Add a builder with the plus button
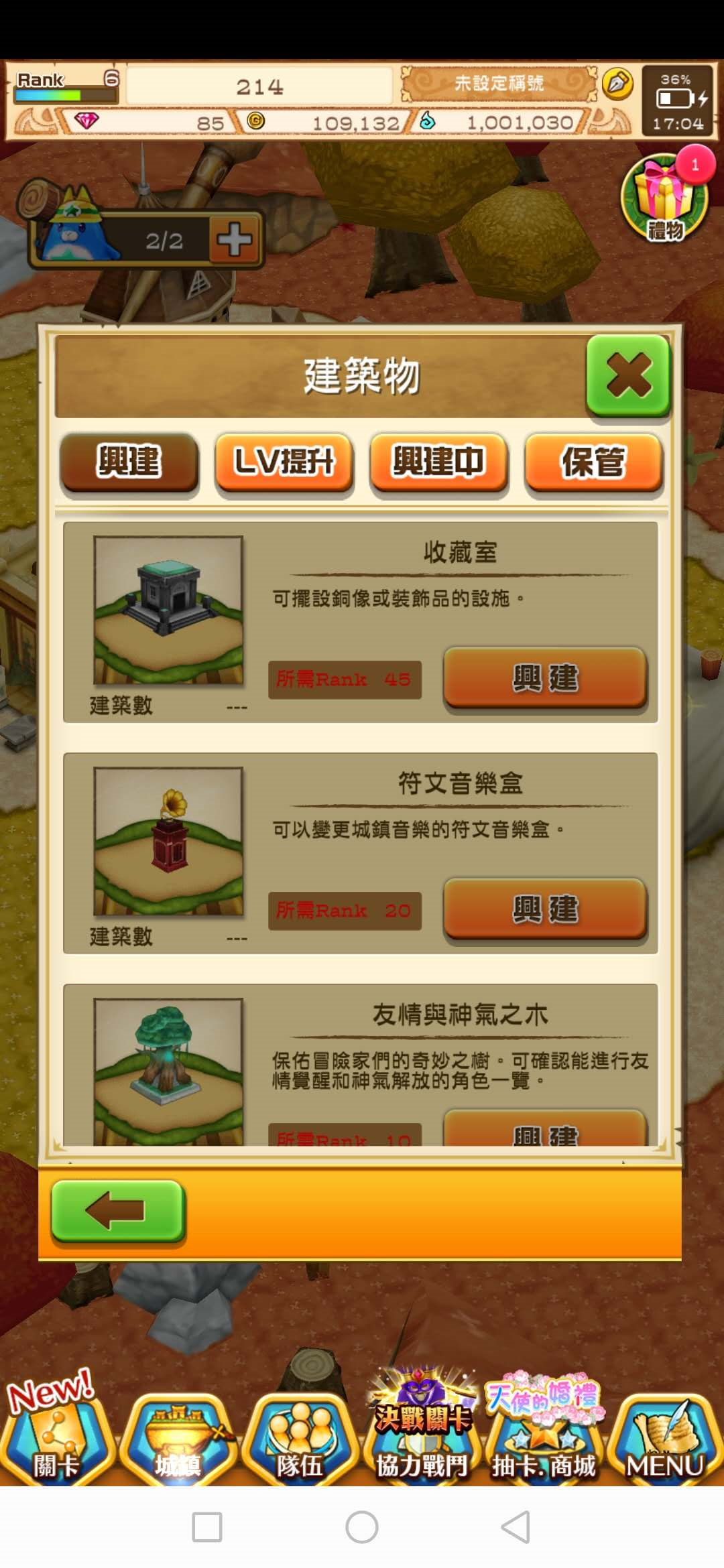This screenshot has height=1568, width=724. (235, 239)
